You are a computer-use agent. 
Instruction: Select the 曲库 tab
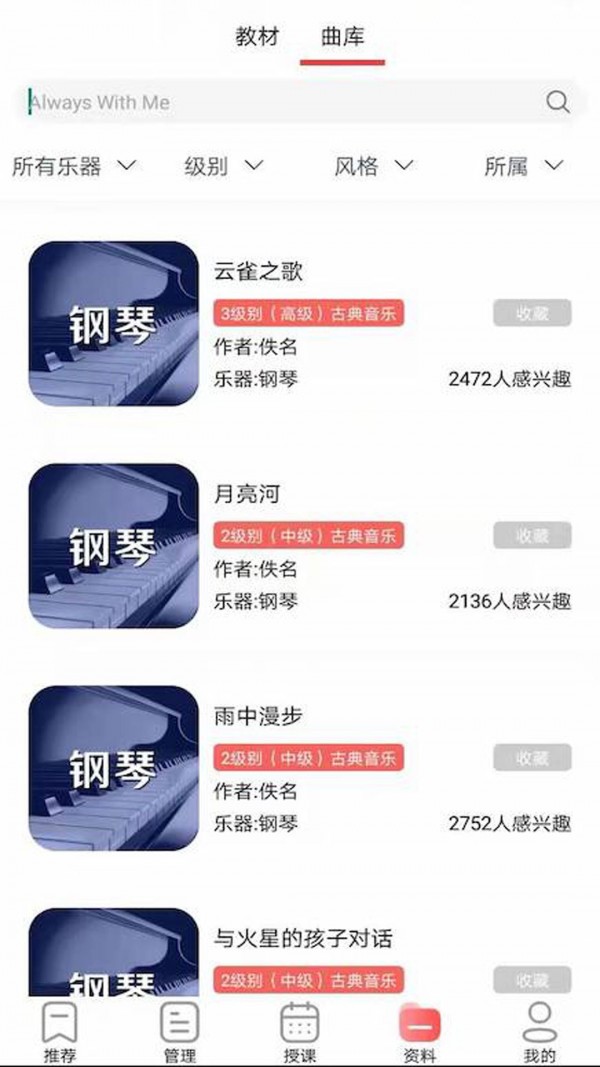pos(342,38)
